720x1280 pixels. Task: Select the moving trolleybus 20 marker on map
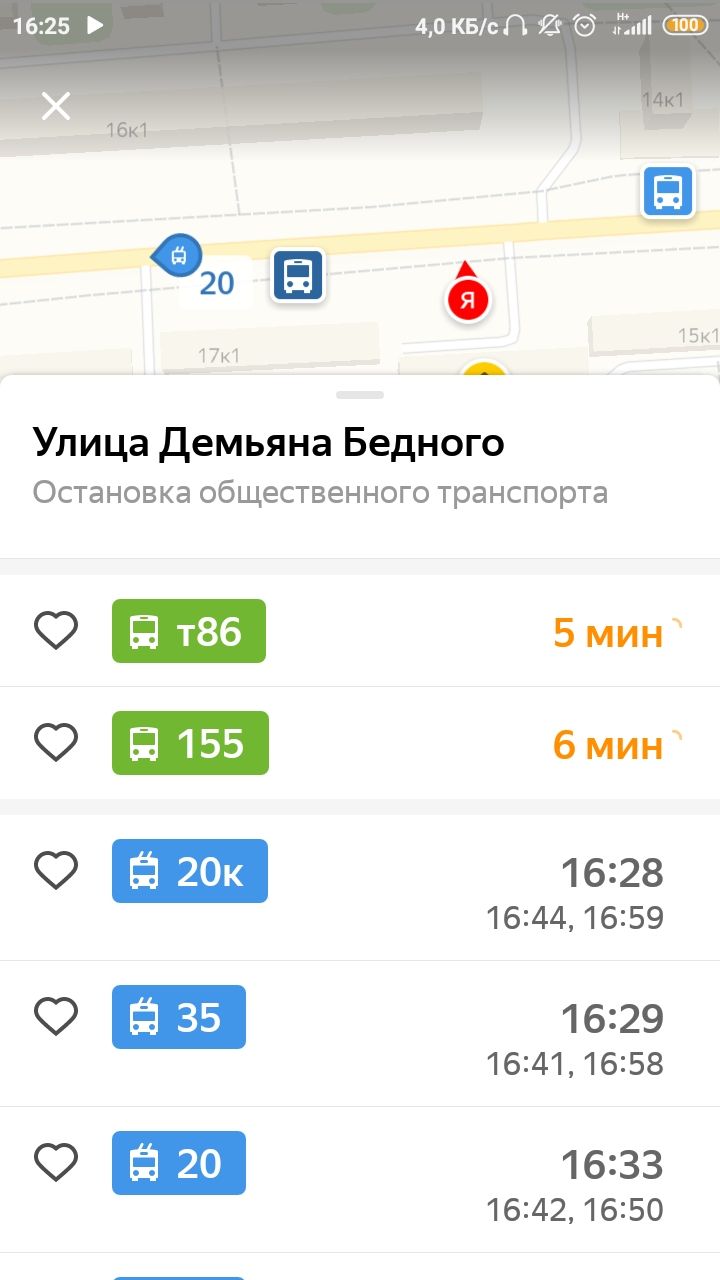(177, 256)
